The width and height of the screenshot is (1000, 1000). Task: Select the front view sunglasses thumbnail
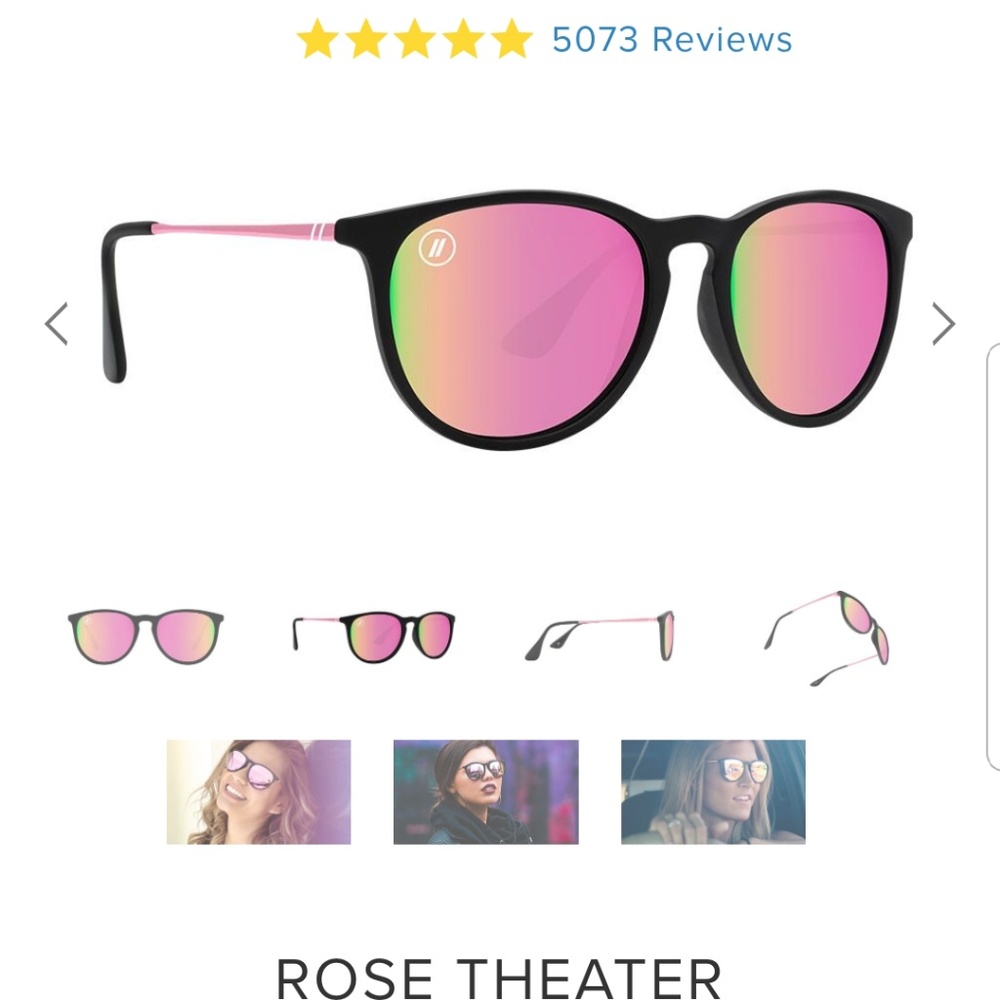click(x=146, y=636)
